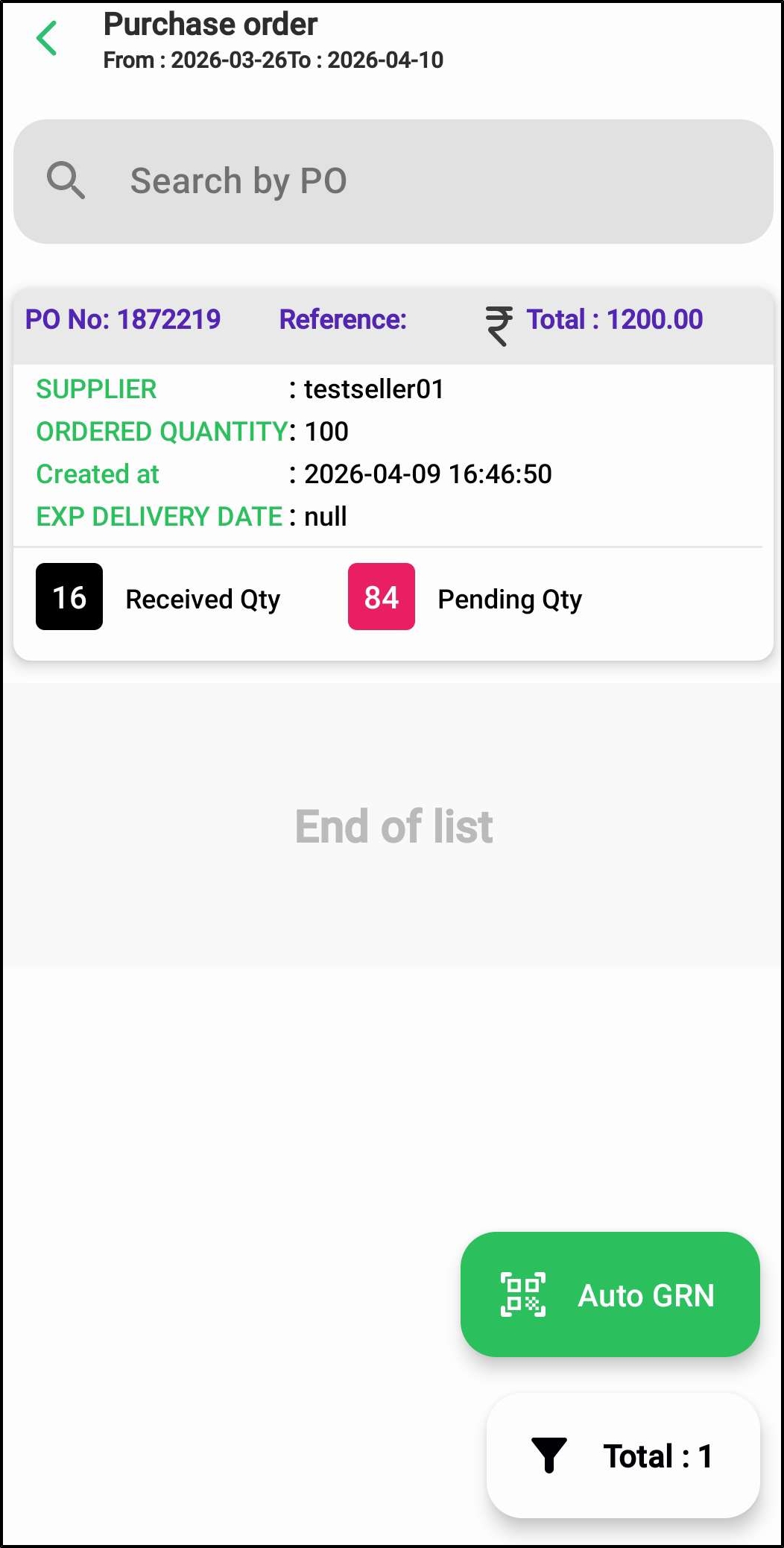The image size is (784, 1548).
Task: Start Auto GRN scanning
Action: tap(610, 1294)
